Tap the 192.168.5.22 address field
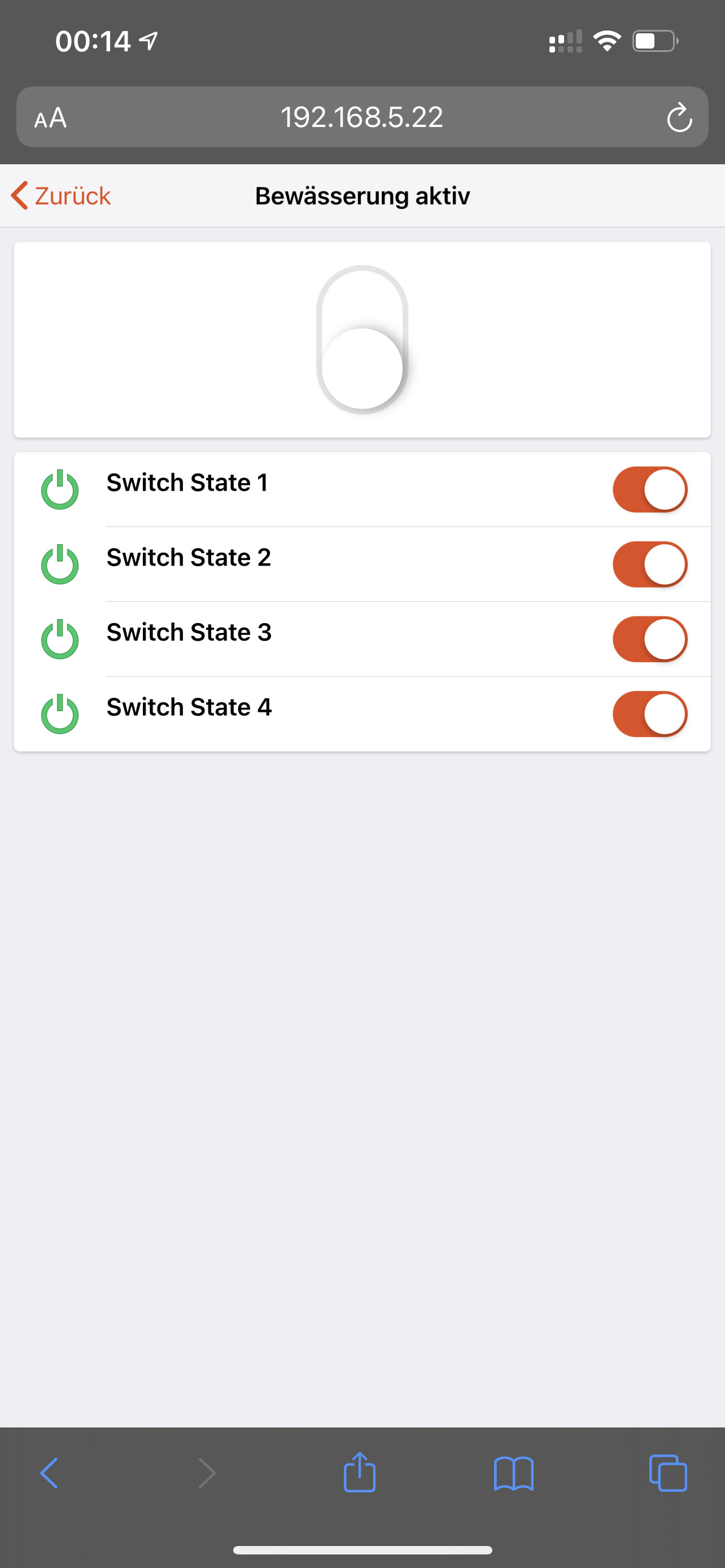Viewport: 725px width, 1568px height. click(362, 117)
